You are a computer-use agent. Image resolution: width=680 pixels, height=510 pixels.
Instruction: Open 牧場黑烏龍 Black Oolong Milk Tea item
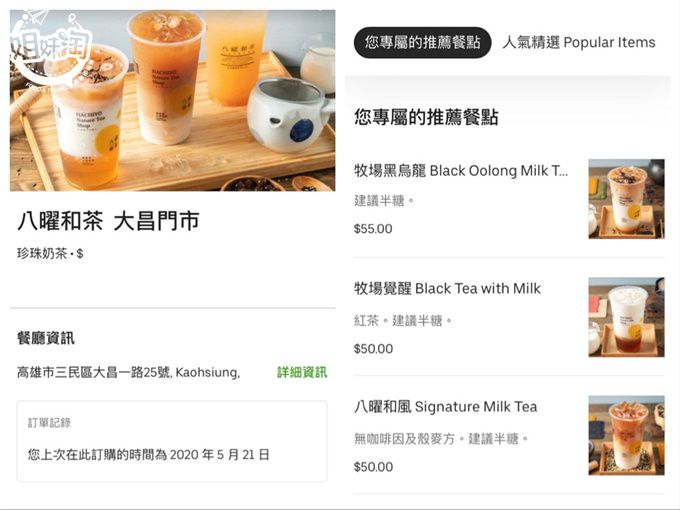[460, 171]
